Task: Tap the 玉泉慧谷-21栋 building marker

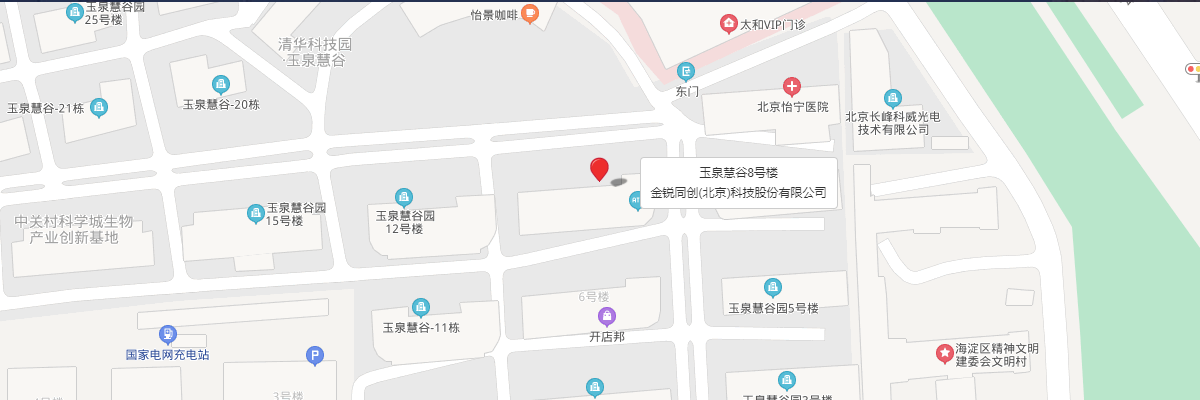Action: click(98, 107)
